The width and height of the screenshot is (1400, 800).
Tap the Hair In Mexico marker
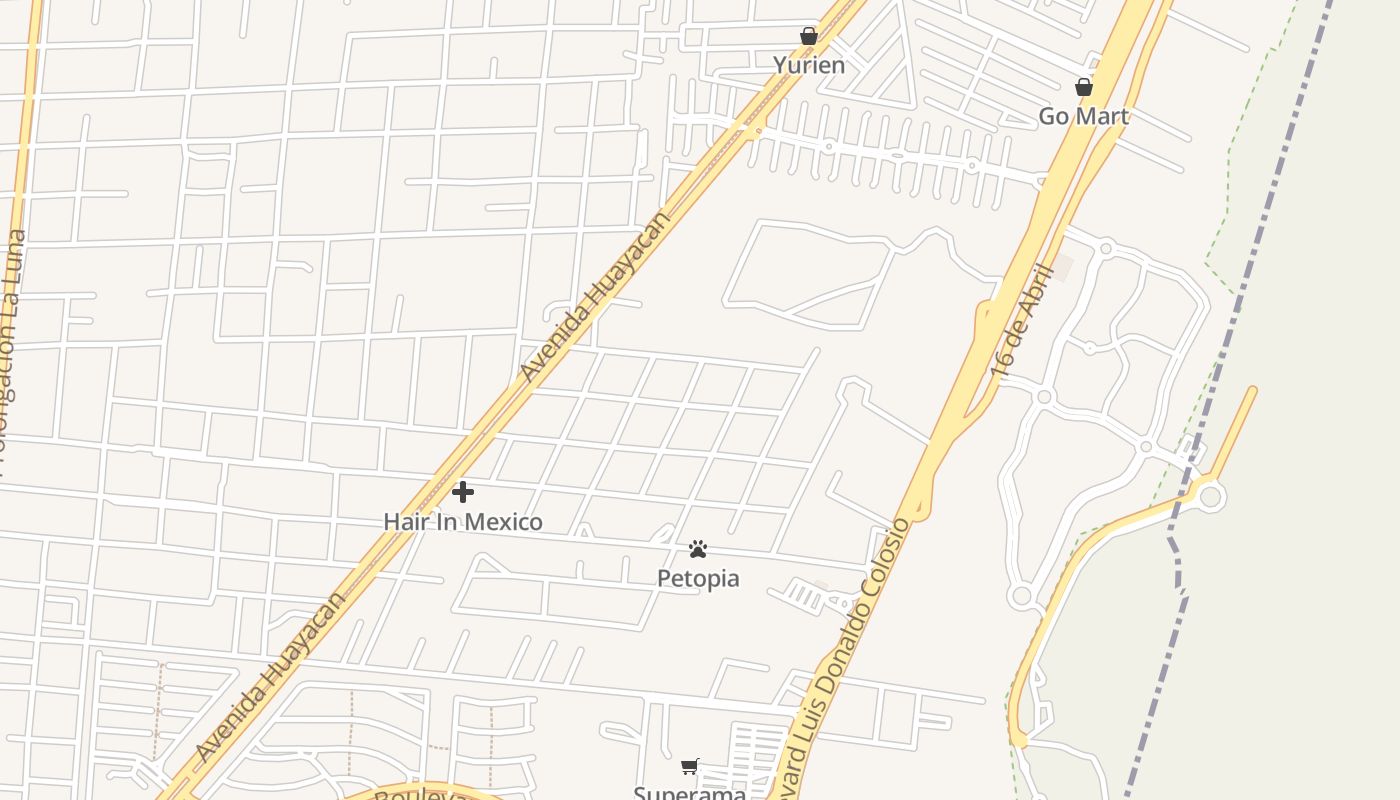coord(463,492)
